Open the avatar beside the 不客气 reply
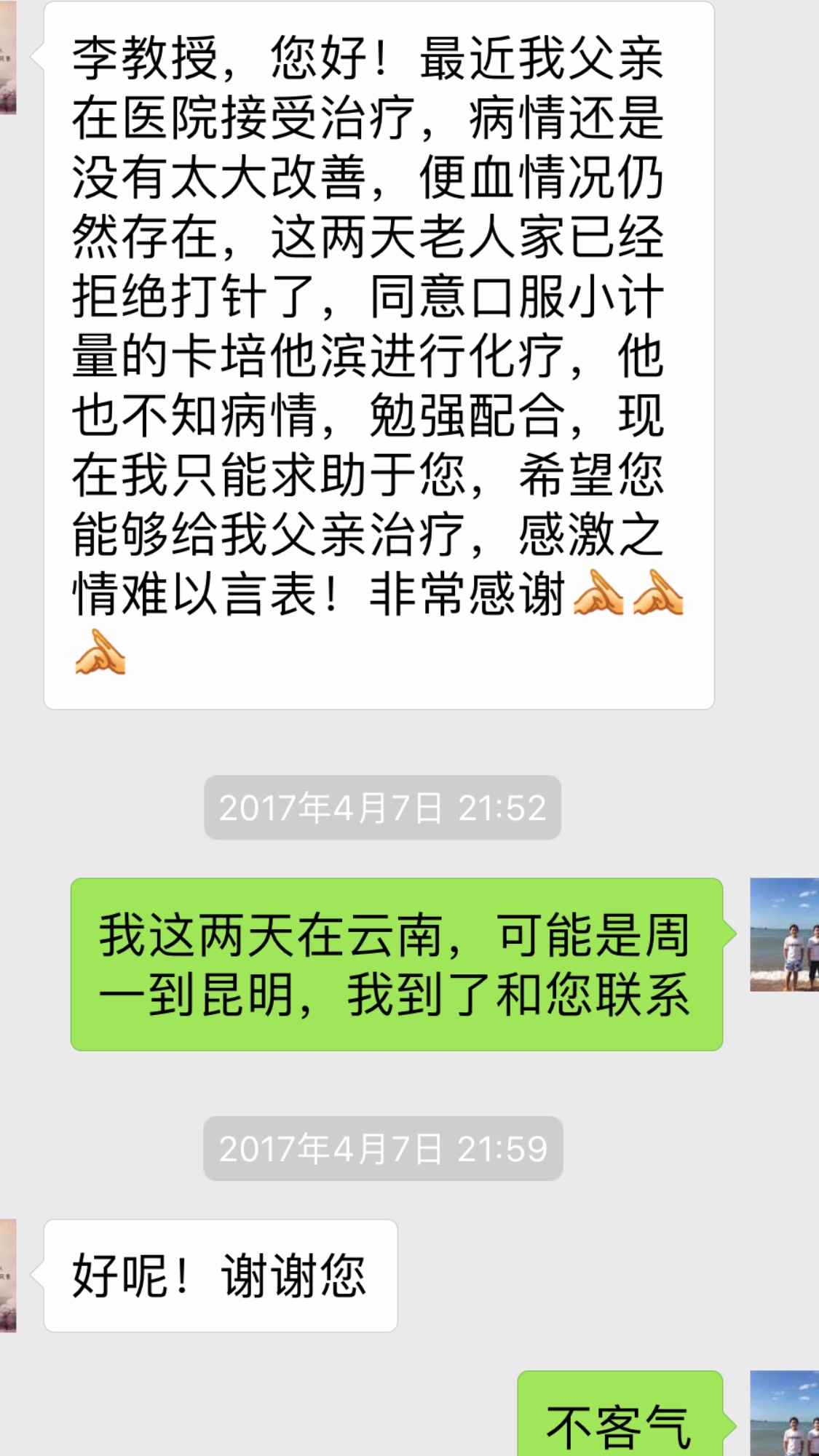This screenshot has width=819, height=1456. click(x=785, y=1413)
